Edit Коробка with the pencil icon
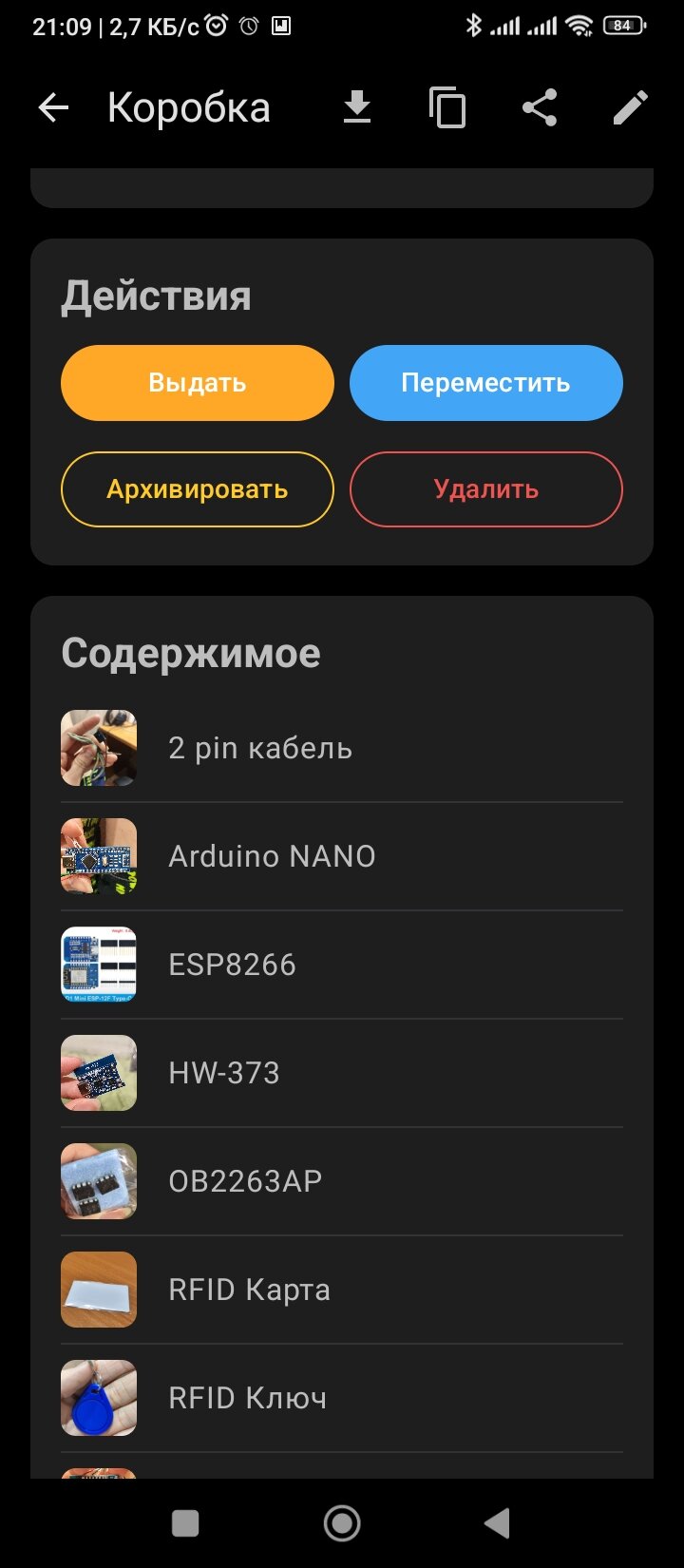Viewport: 684px width, 1568px height. [630, 108]
